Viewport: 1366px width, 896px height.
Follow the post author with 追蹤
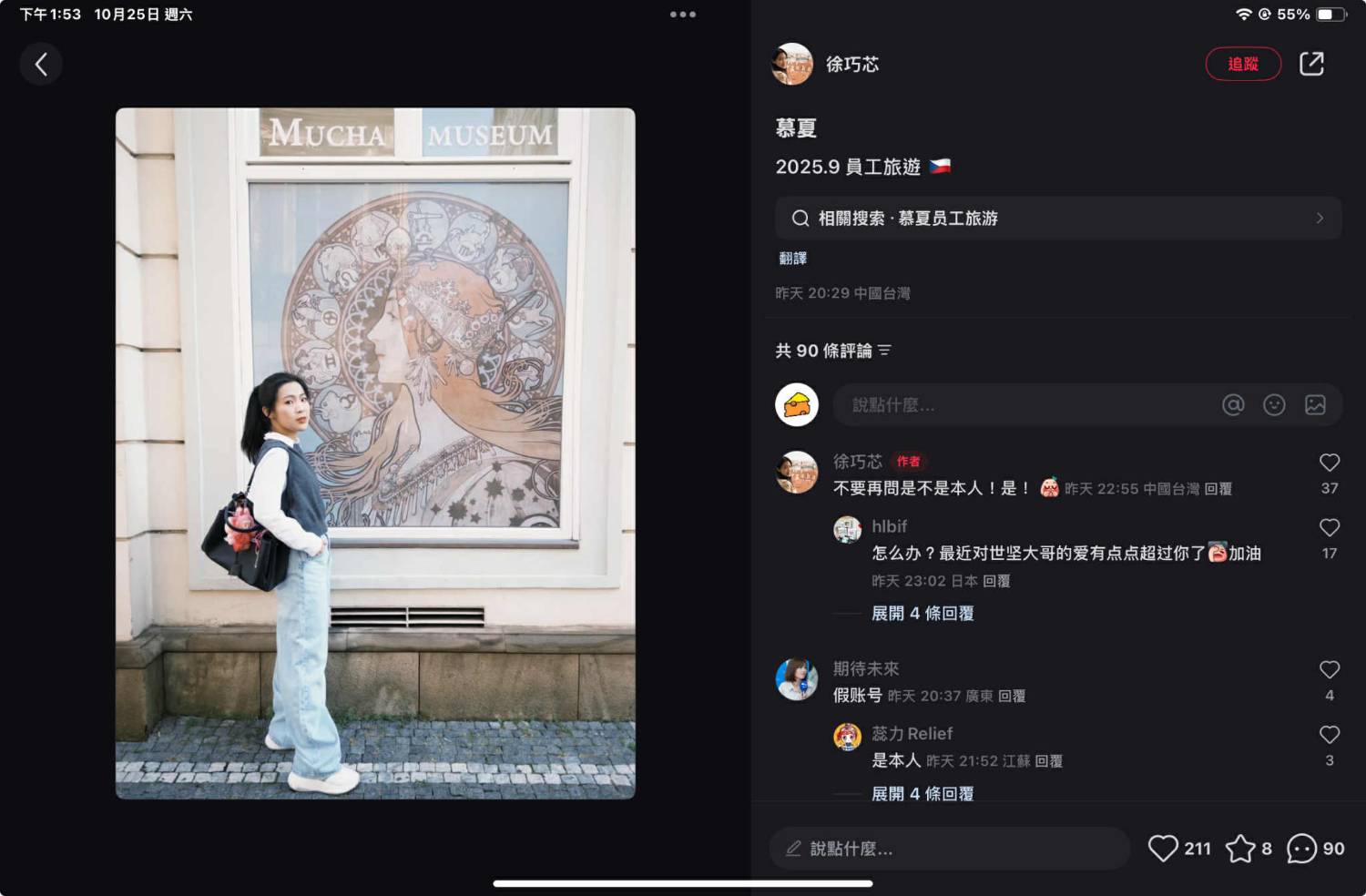[1242, 64]
